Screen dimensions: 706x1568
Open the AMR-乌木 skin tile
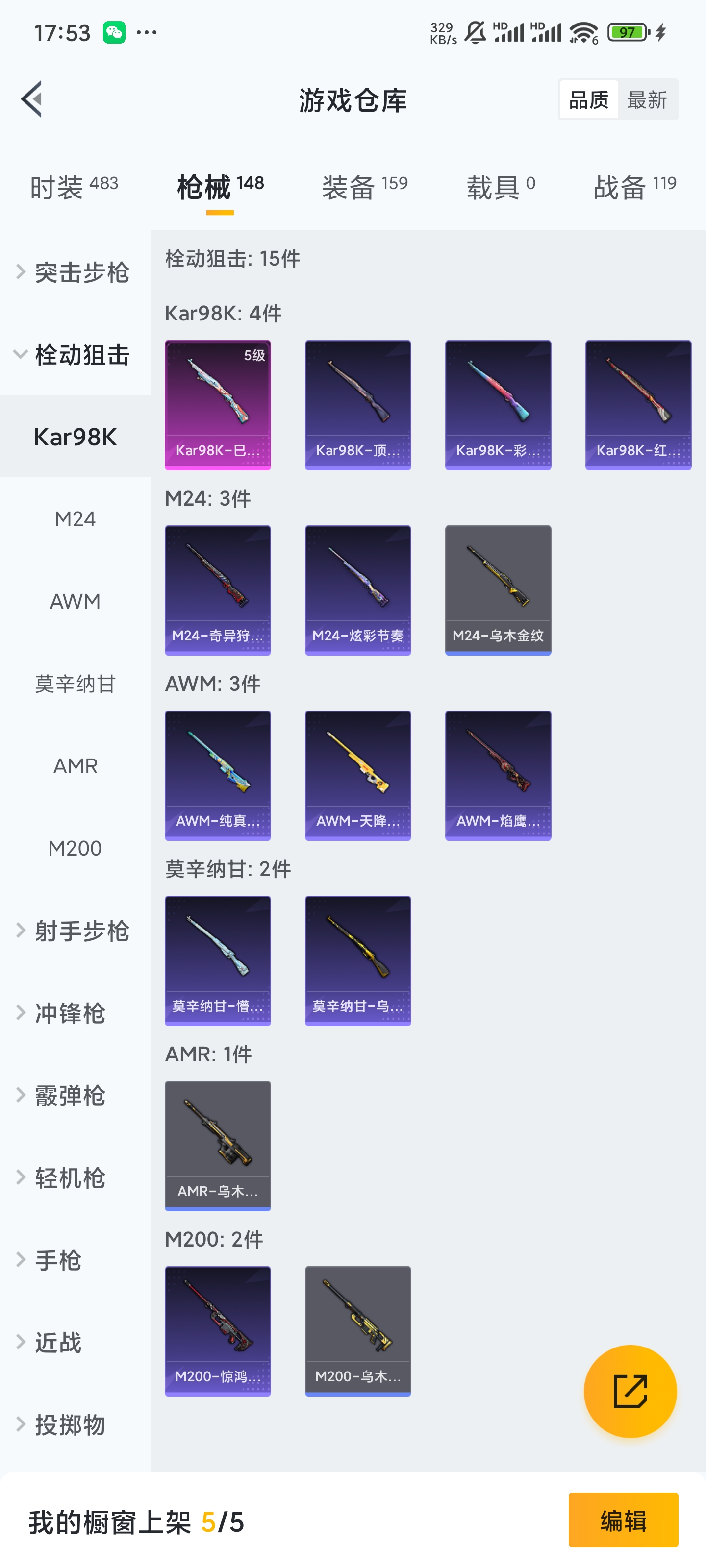coord(218,1146)
